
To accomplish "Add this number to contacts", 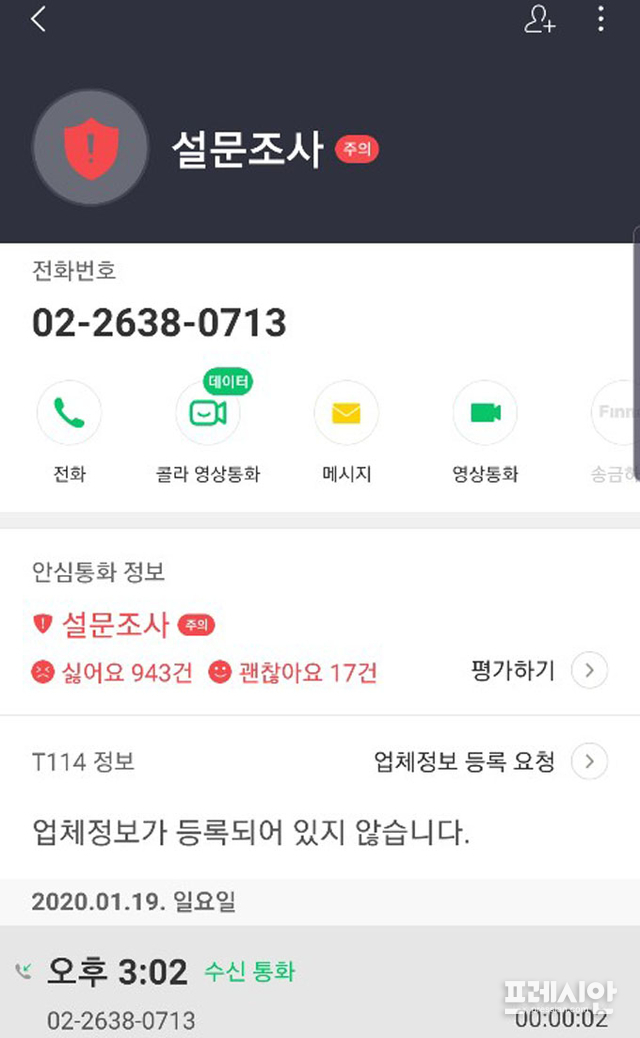I will pyautogui.click(x=539, y=19).
